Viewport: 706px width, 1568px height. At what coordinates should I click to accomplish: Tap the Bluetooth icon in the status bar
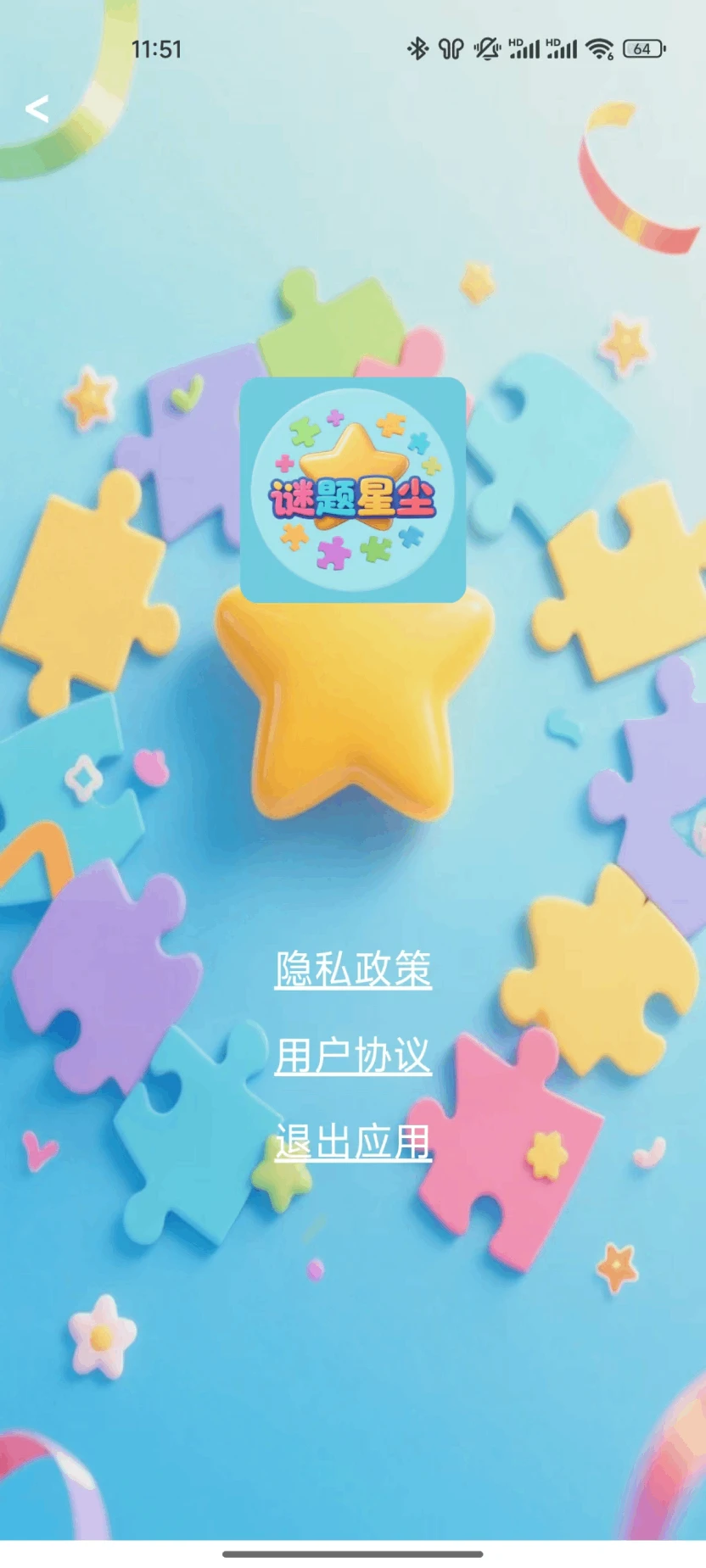[417, 49]
